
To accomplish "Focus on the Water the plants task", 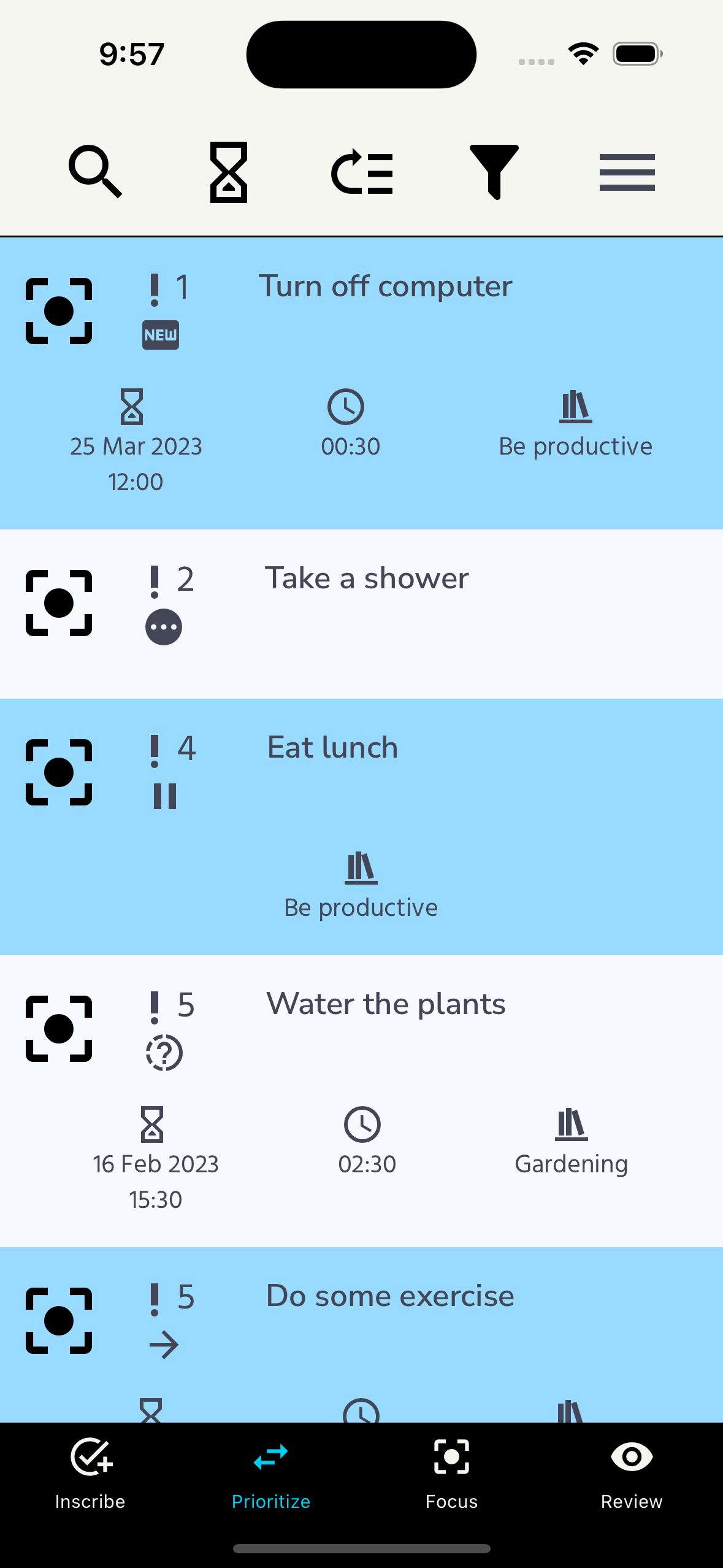I will 59,1029.
